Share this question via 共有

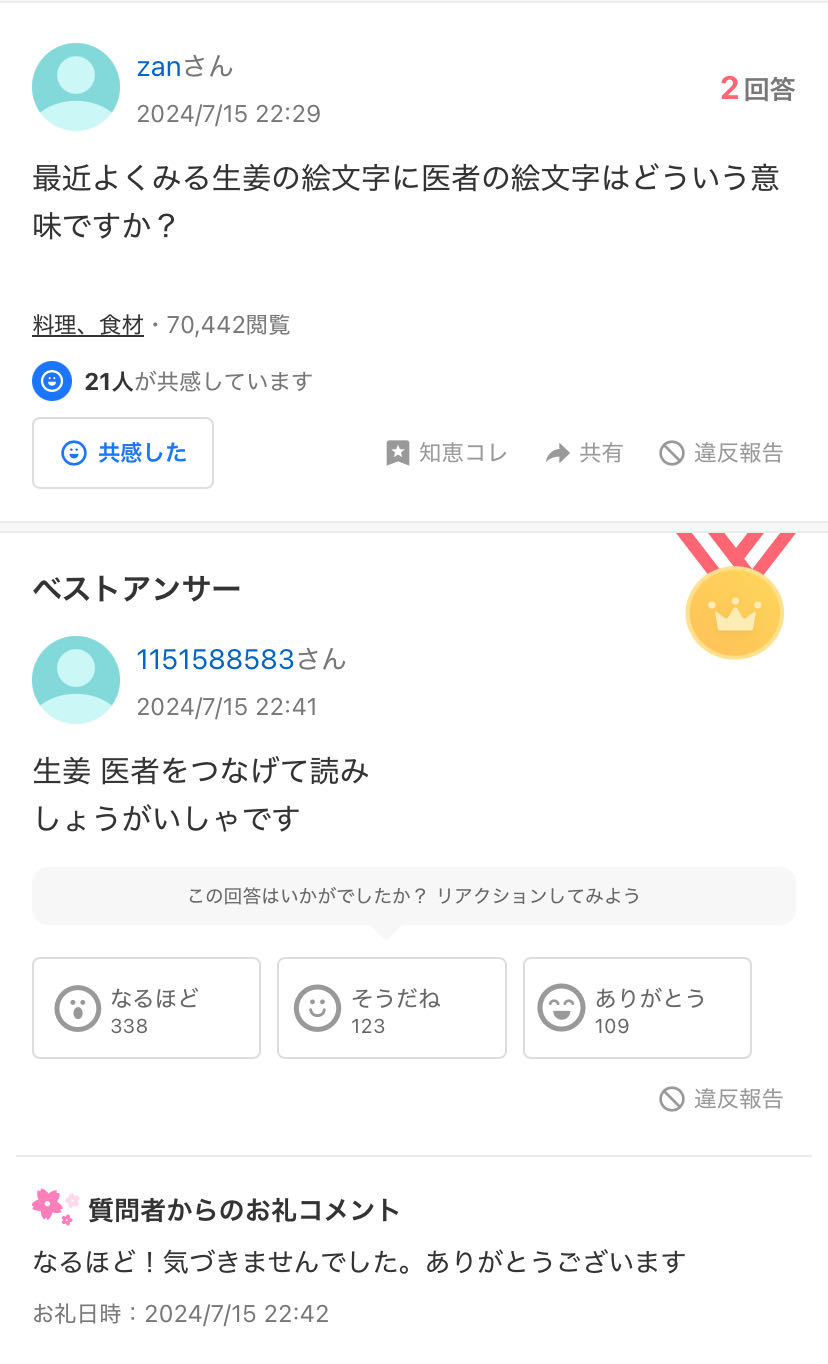(585, 453)
